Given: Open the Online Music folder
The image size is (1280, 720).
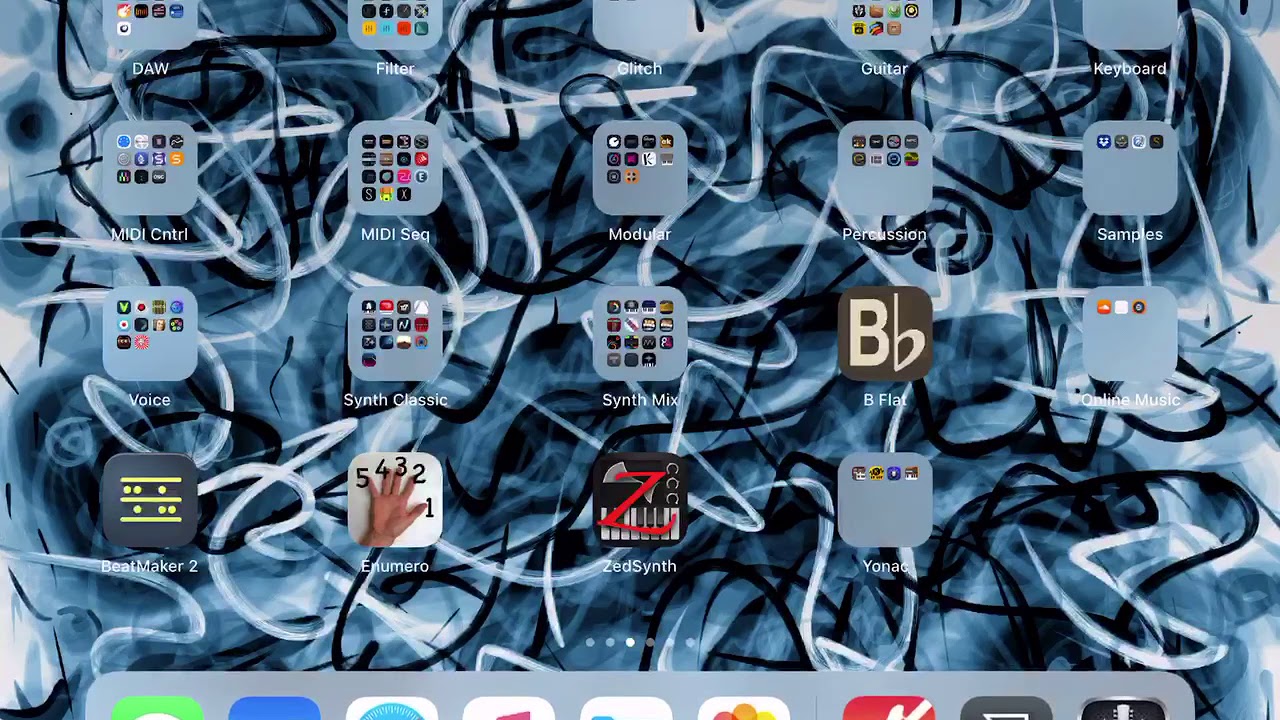Looking at the screenshot, I should 1130,334.
